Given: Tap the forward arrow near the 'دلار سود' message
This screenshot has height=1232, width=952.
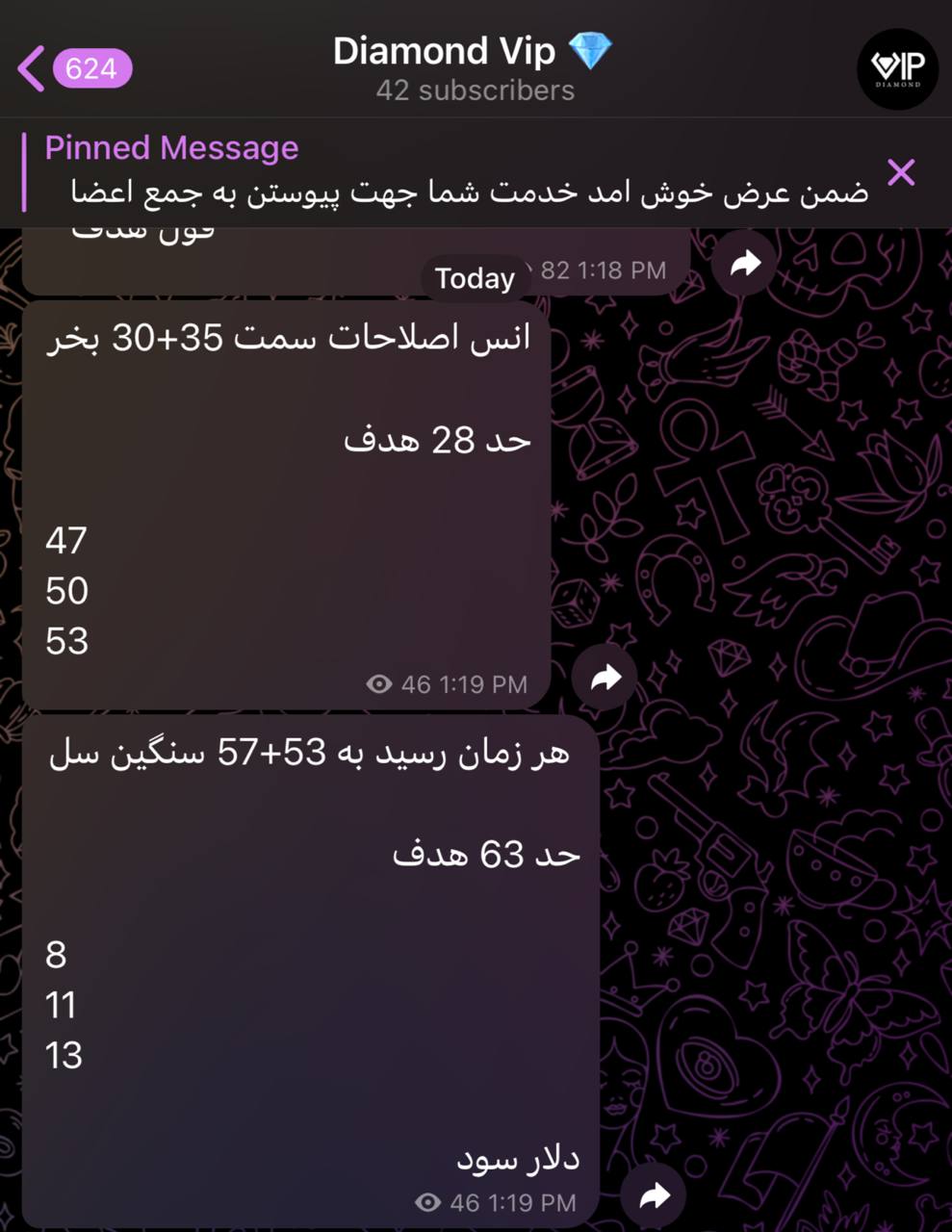Looking at the screenshot, I should pyautogui.click(x=656, y=1196).
